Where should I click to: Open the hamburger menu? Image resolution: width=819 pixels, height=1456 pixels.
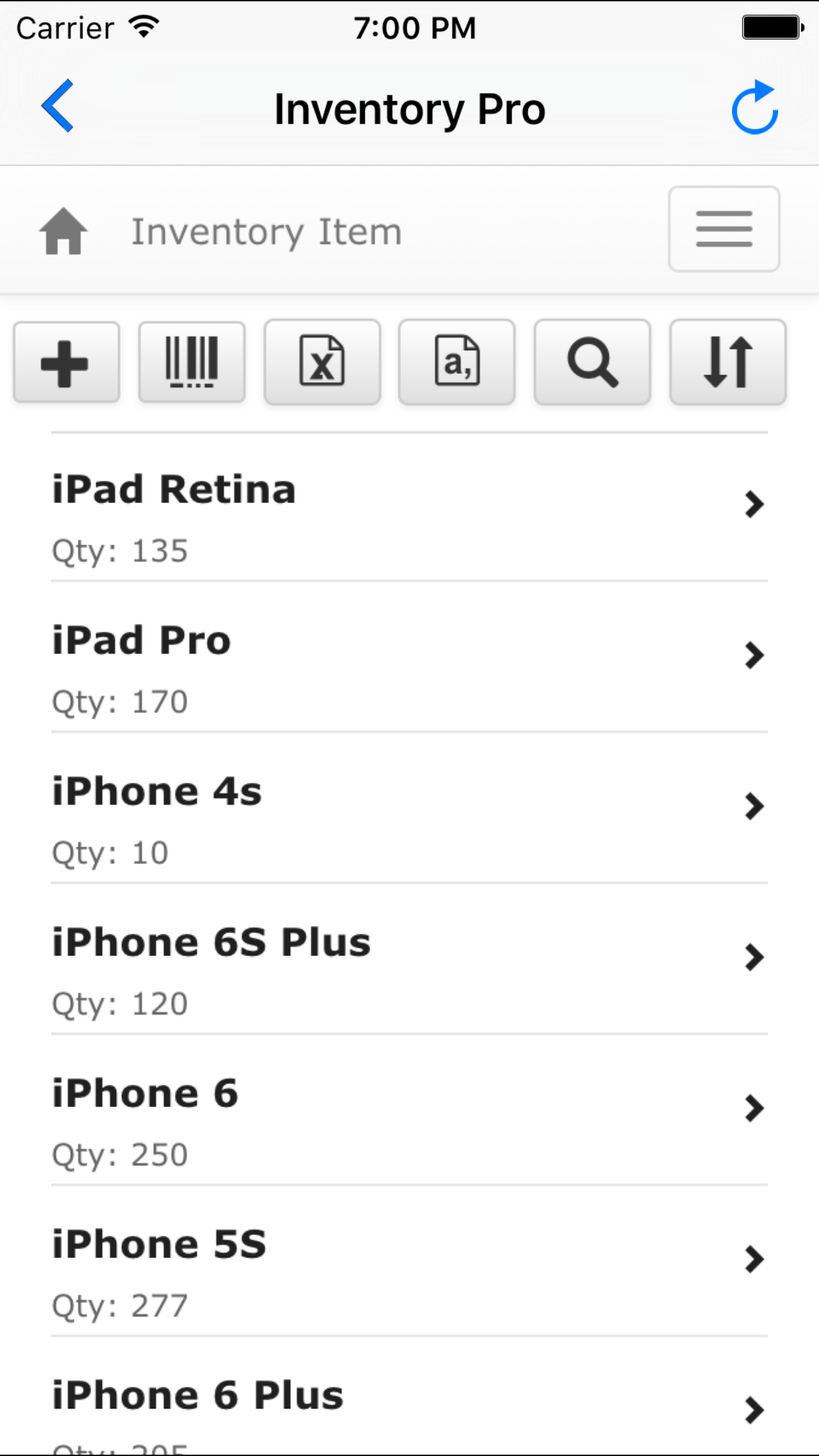[x=724, y=229]
